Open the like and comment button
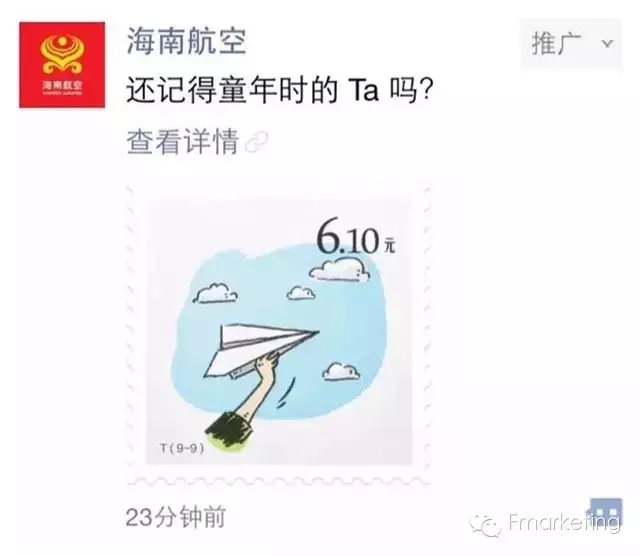This screenshot has width=640, height=556. pos(604,514)
